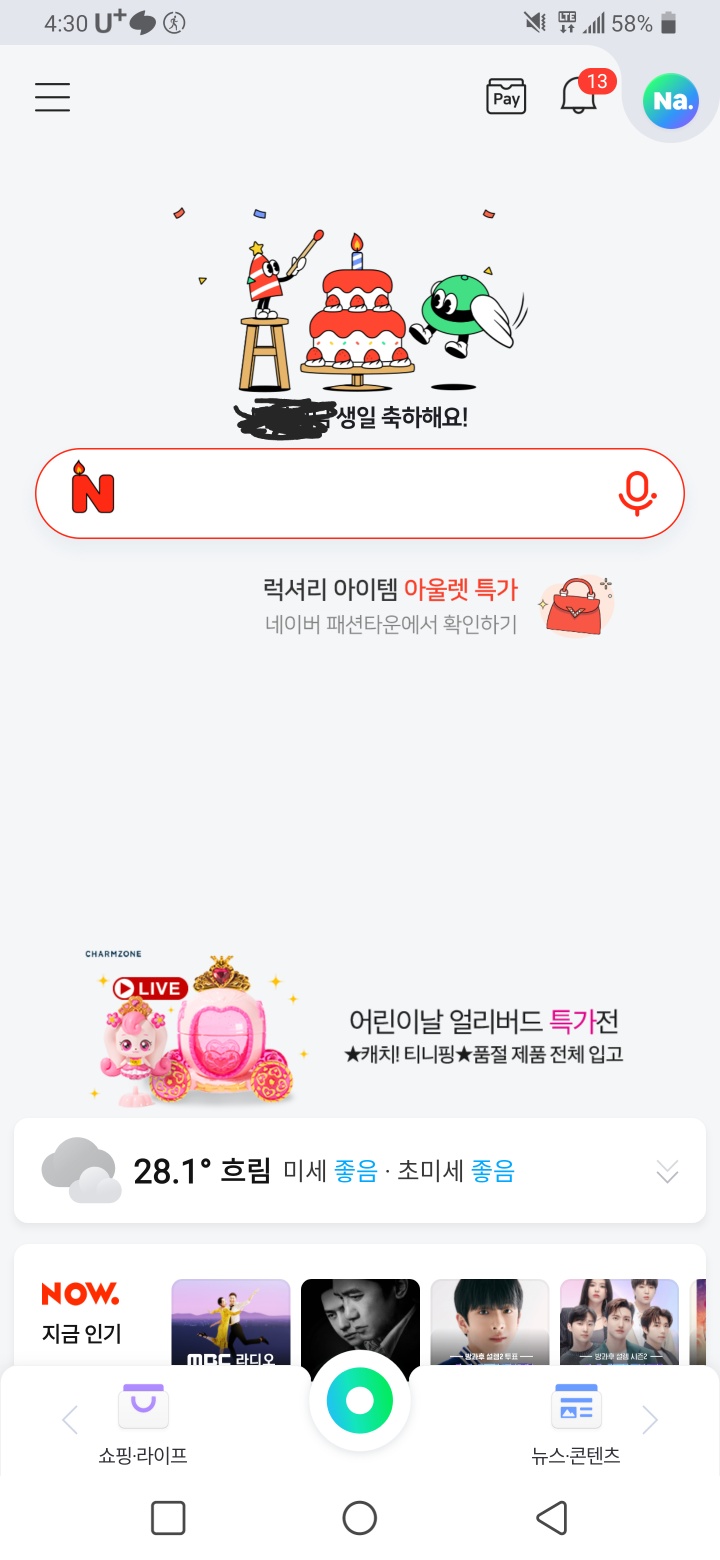Open the hamburger menu
Screen dimensions: 720x1560
52,97
